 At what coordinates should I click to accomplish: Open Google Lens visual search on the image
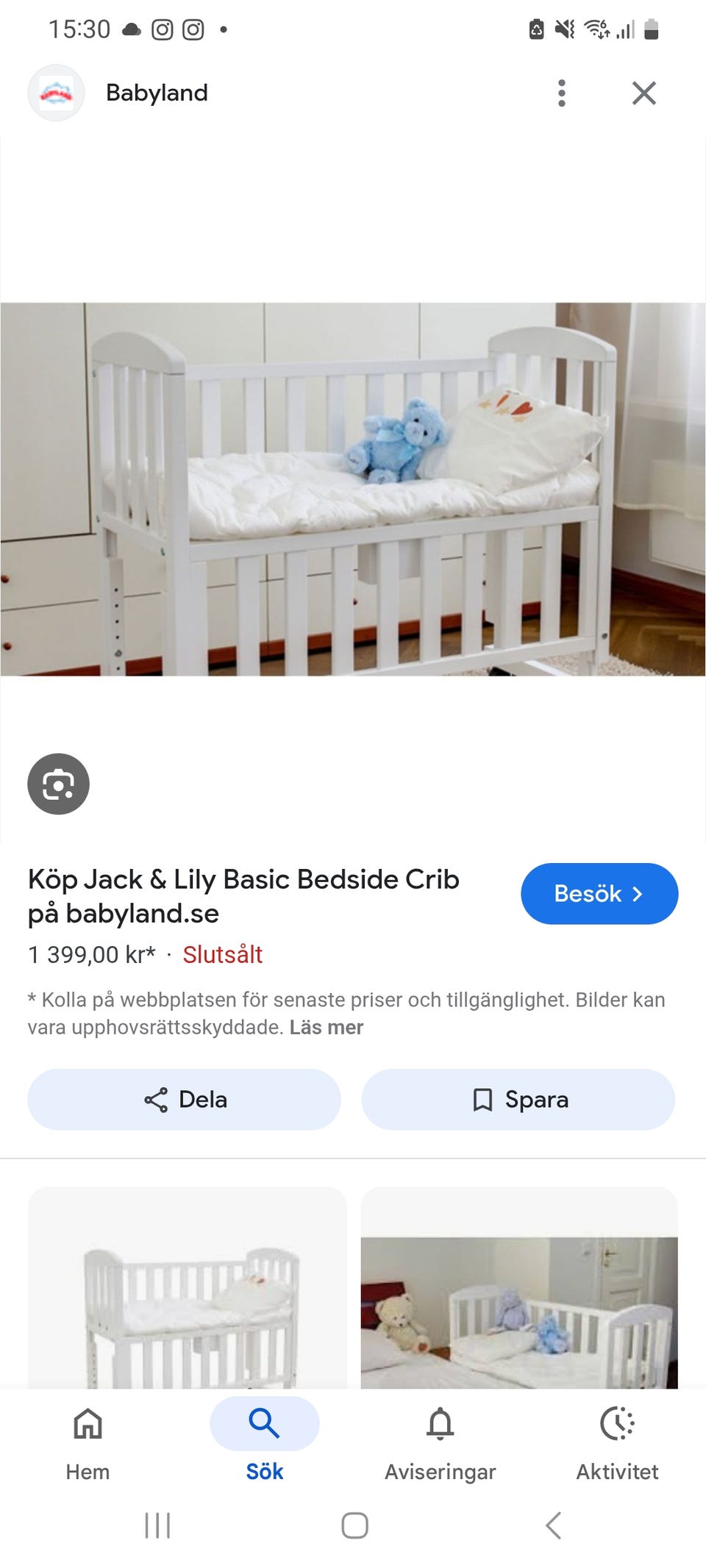coord(58,784)
